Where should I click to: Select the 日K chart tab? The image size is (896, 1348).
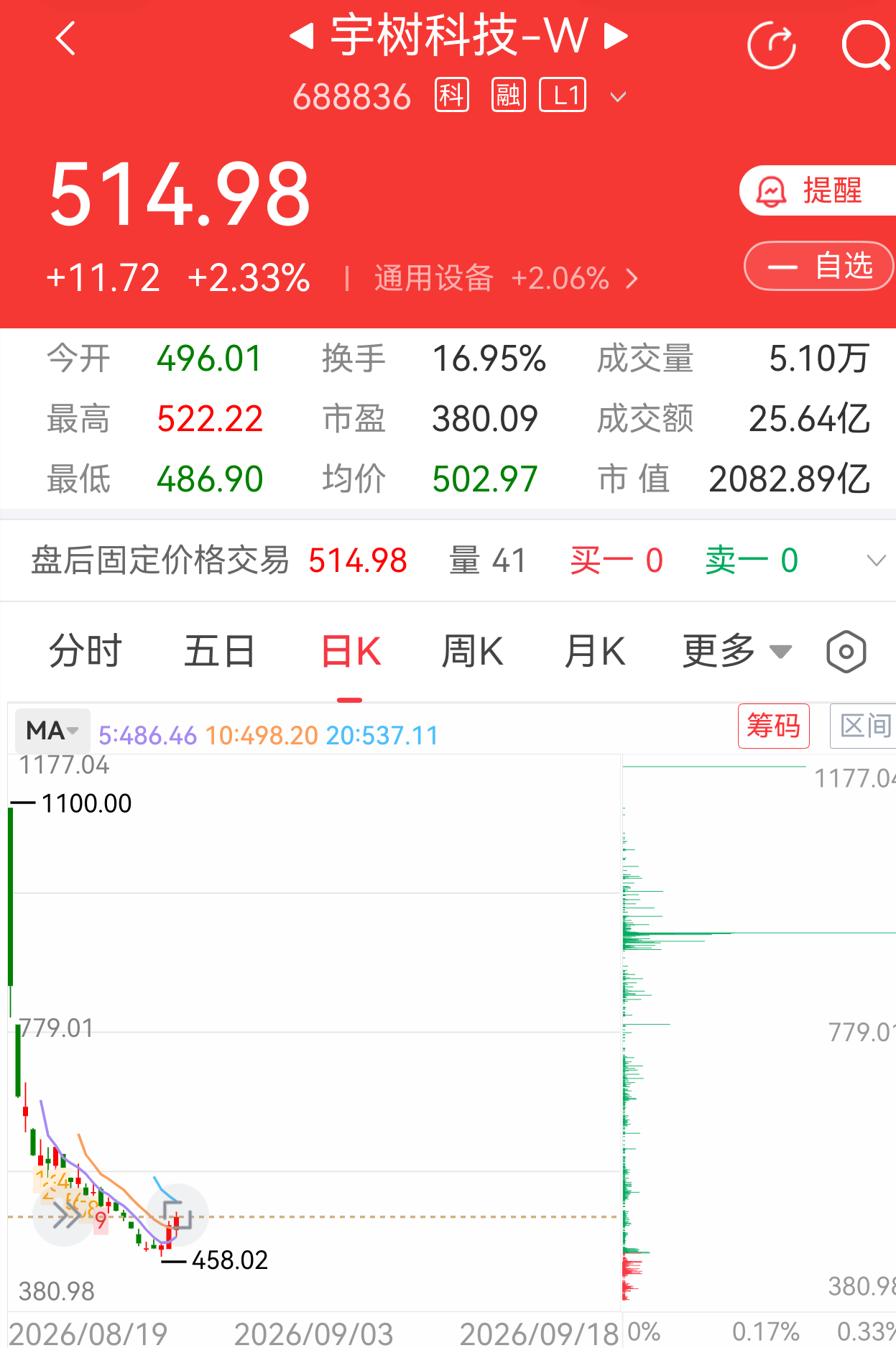(351, 652)
